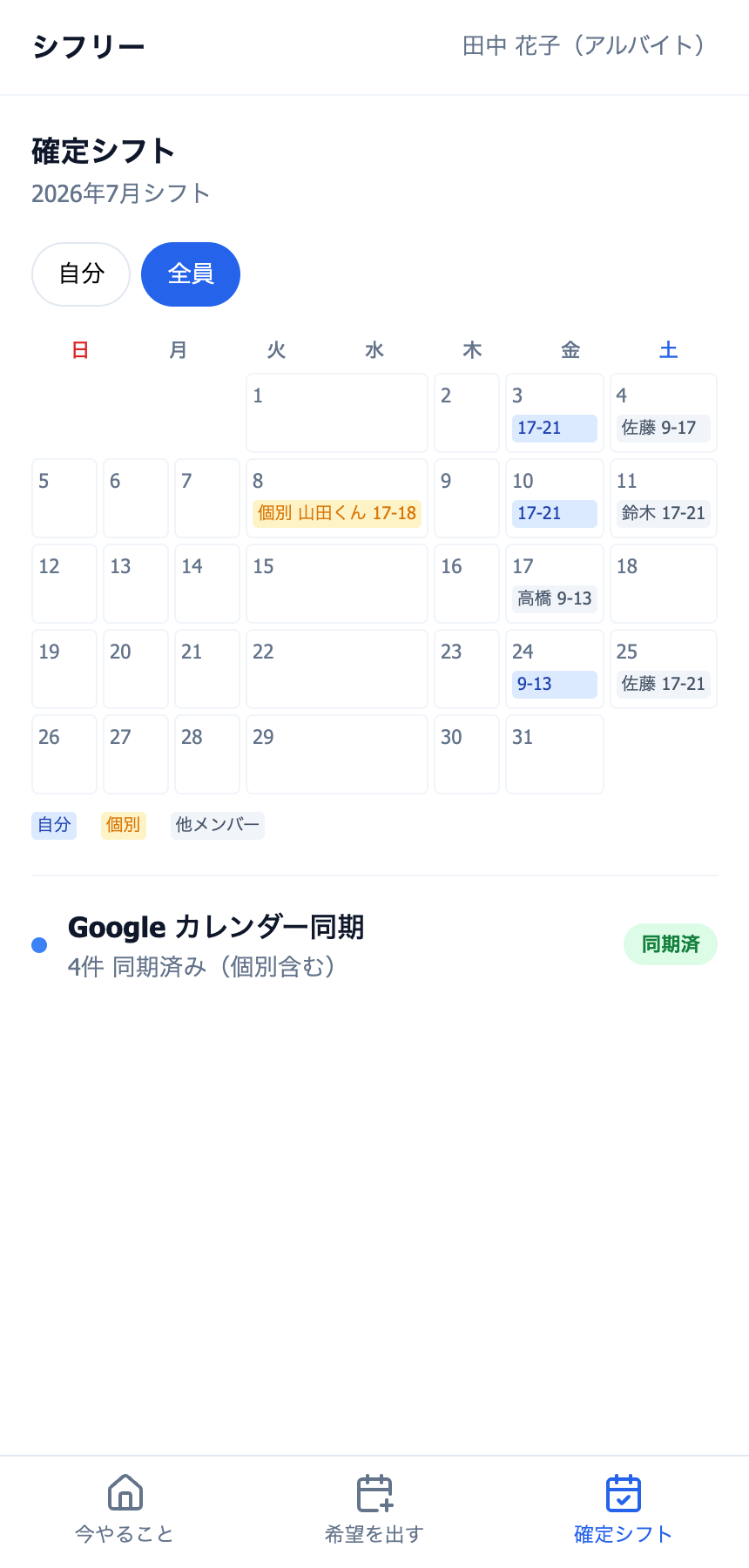
Task: Tap the 17-21 shift on July 10
Action: point(555,513)
